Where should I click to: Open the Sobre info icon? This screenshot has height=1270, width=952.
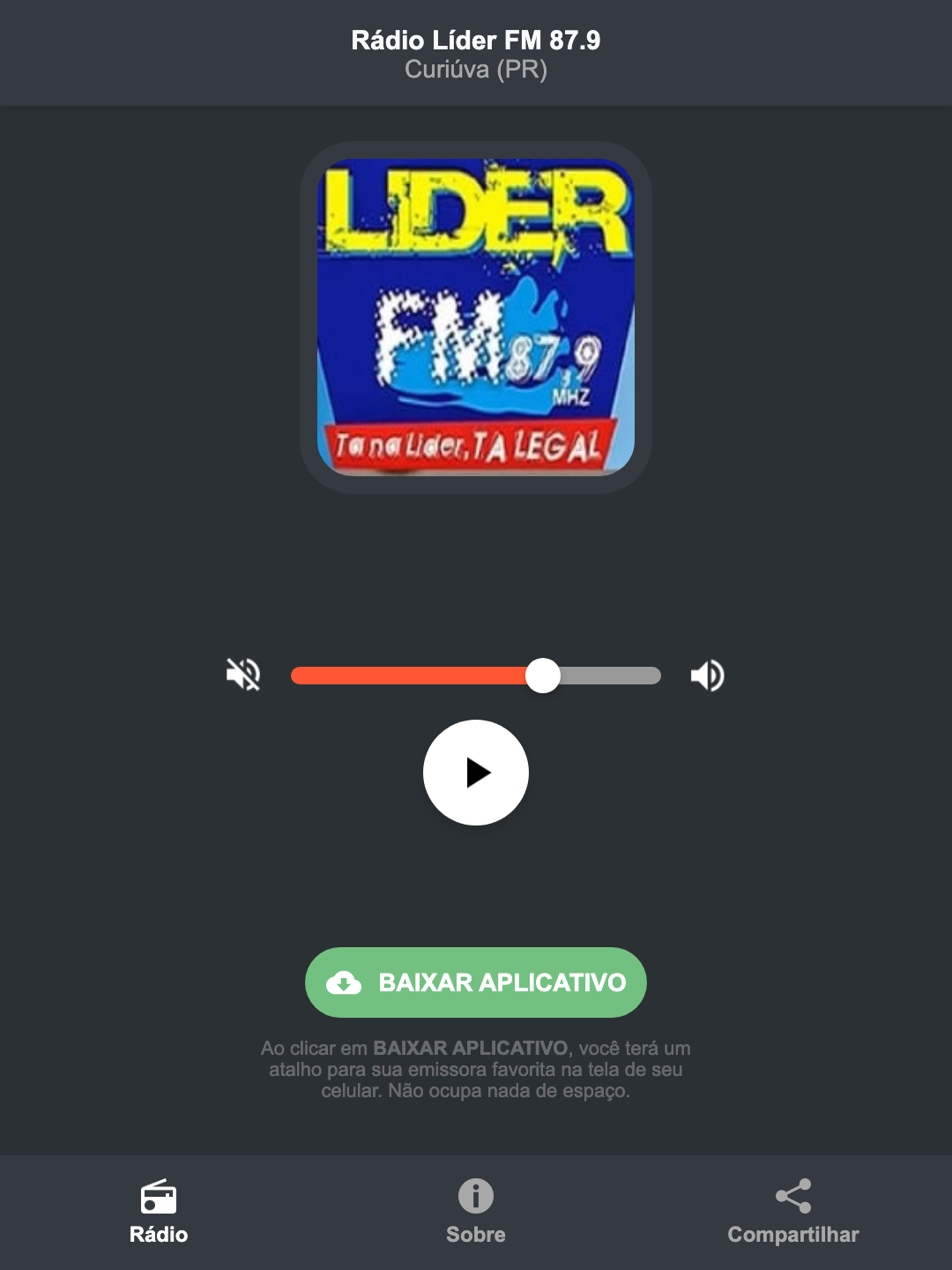point(475,1198)
